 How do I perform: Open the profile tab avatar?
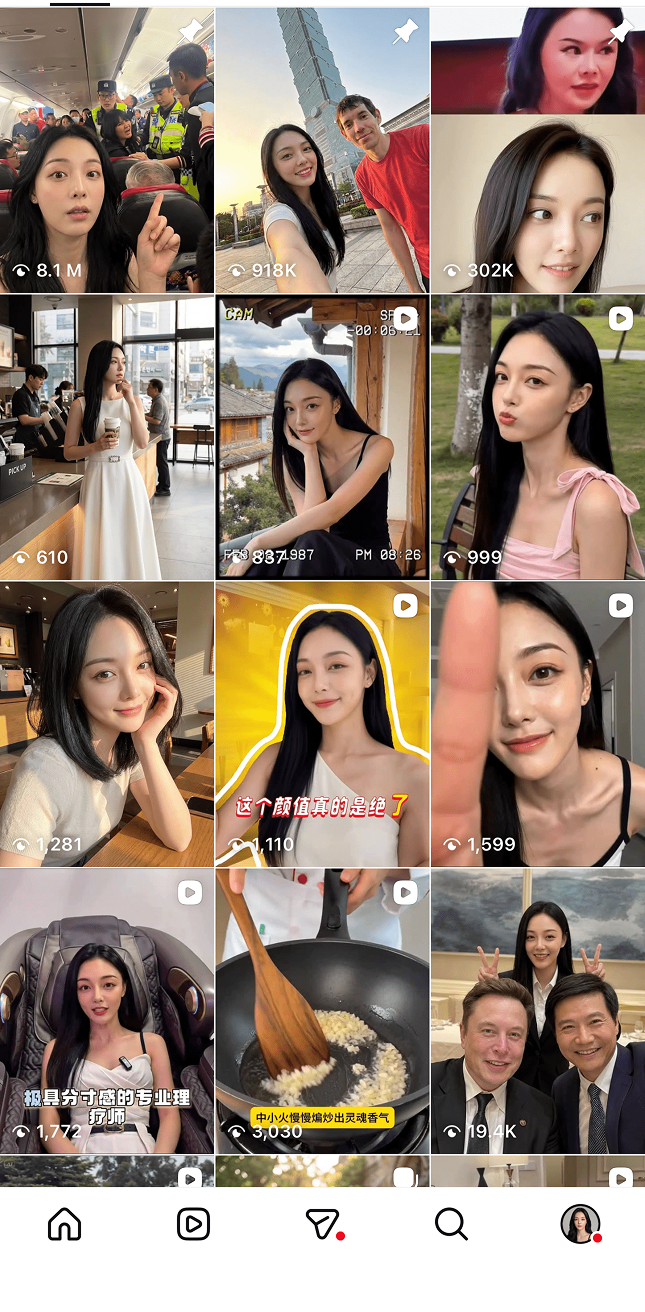(x=580, y=1224)
